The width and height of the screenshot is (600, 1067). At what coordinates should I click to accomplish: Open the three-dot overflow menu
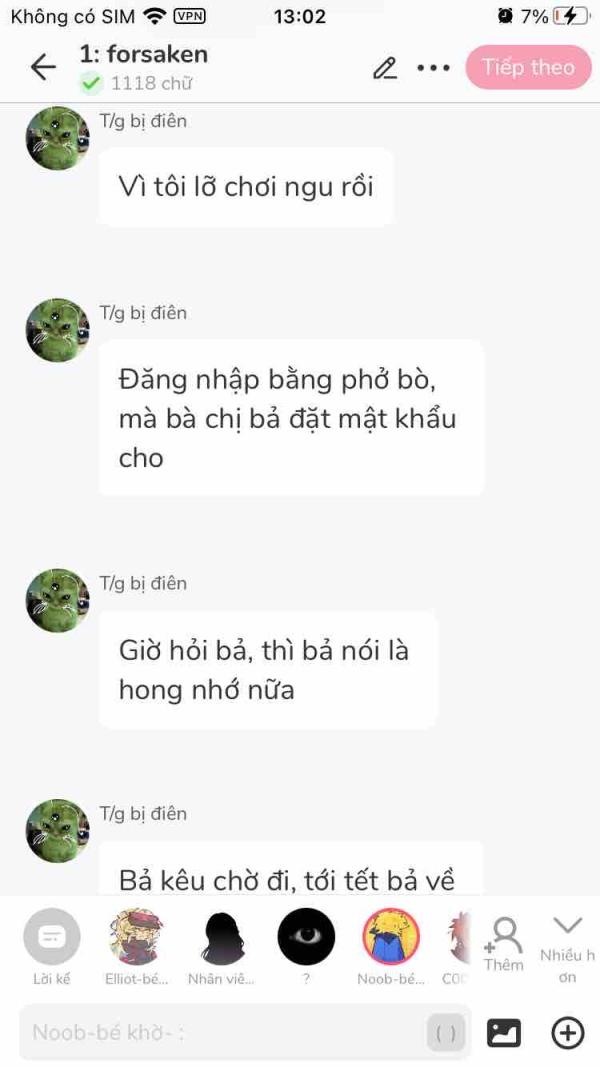[x=433, y=68]
